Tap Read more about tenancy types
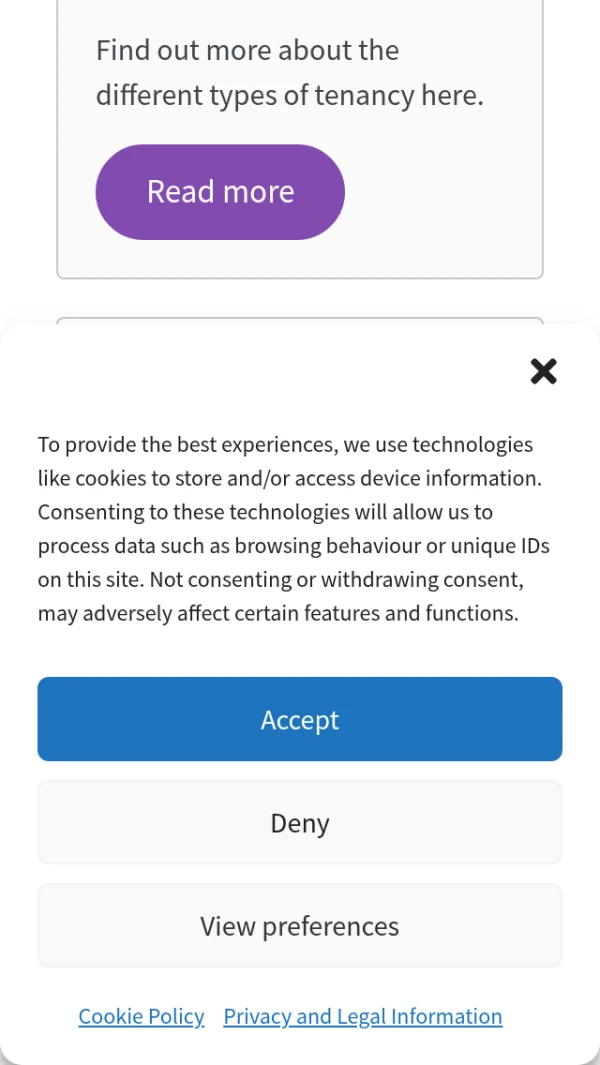Image resolution: width=600 pixels, height=1065 pixels. 220,192
